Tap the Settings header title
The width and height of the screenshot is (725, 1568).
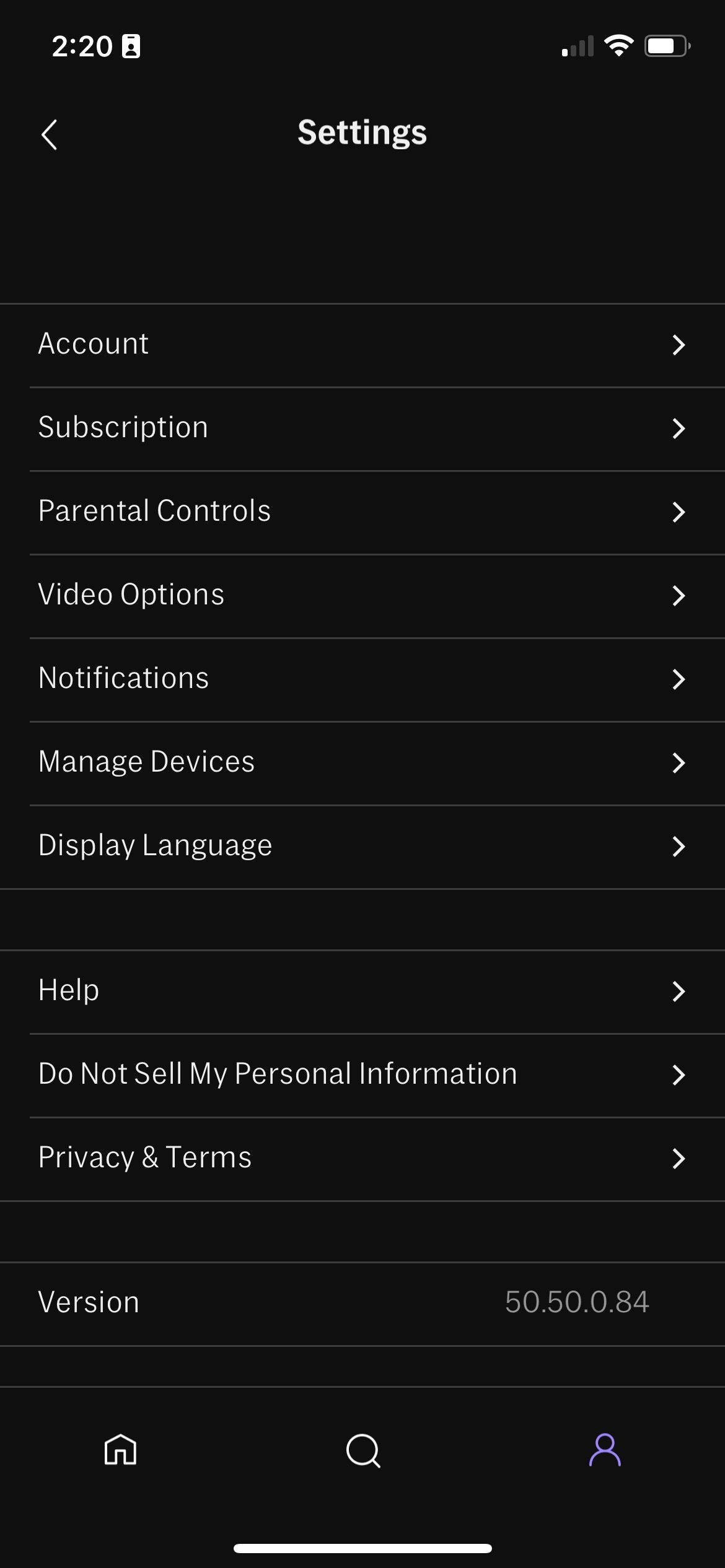pos(362,131)
